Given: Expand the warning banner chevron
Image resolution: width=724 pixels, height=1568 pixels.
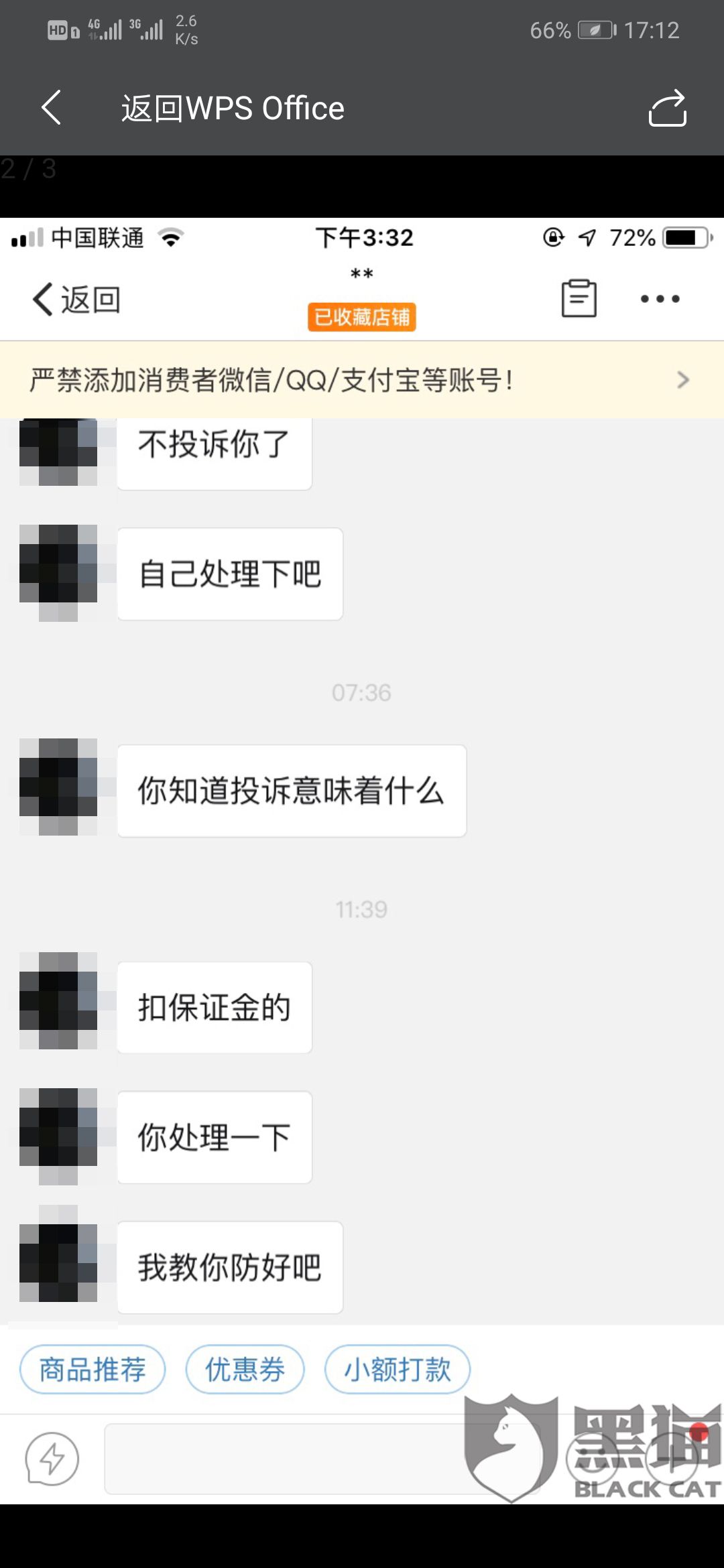Looking at the screenshot, I should click(x=684, y=379).
